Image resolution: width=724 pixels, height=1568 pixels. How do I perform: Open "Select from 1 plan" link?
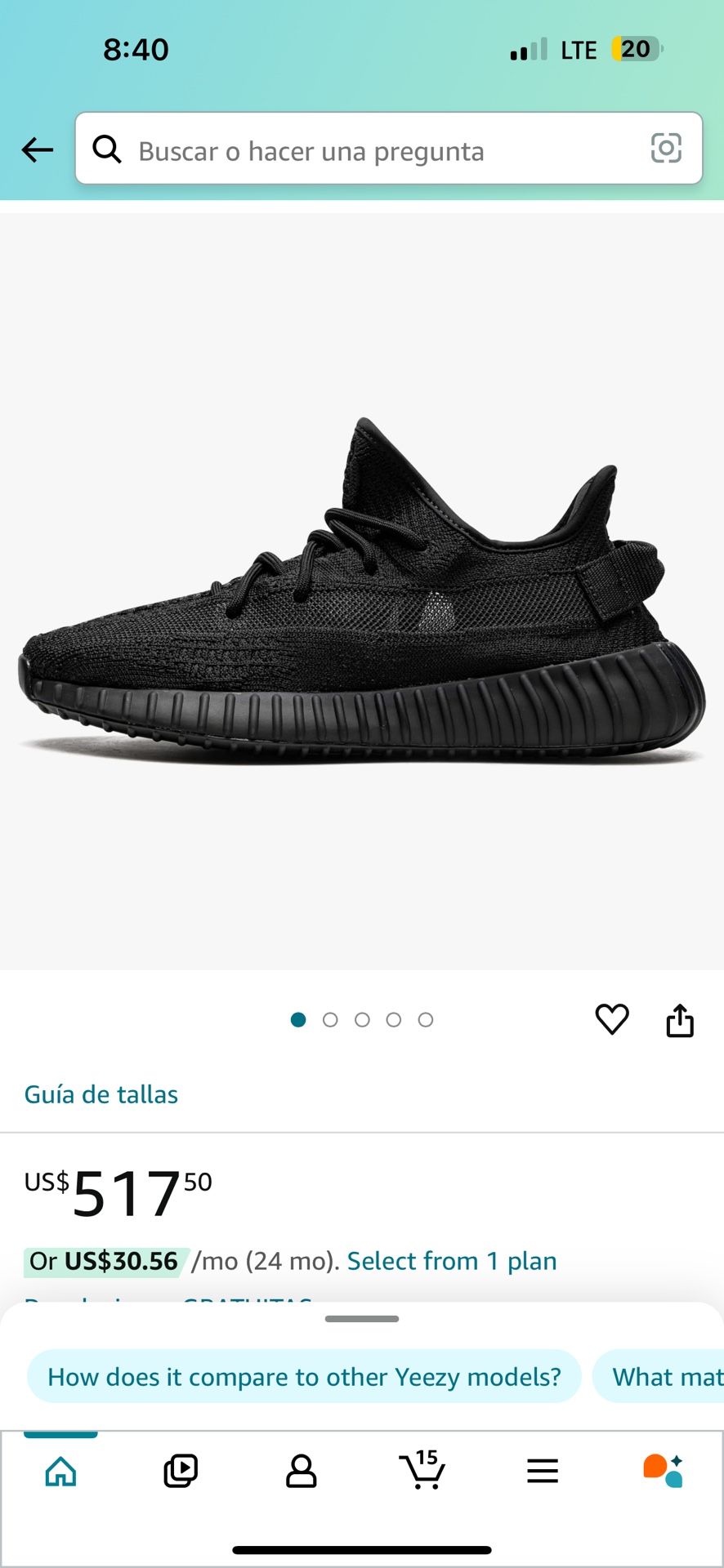point(452,1261)
